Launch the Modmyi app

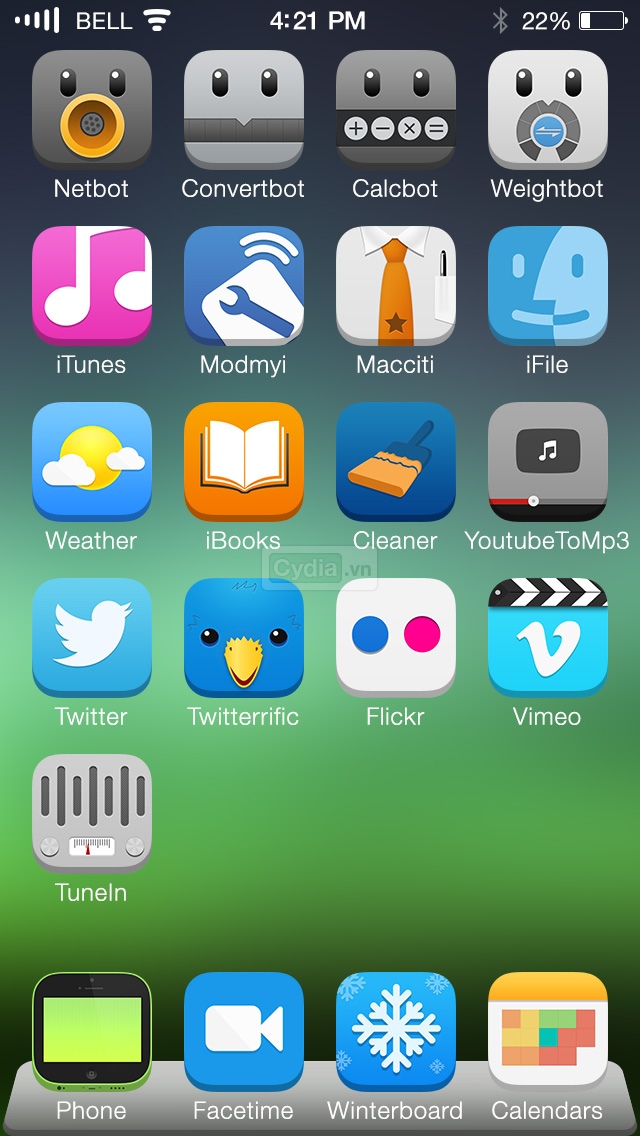[244, 286]
